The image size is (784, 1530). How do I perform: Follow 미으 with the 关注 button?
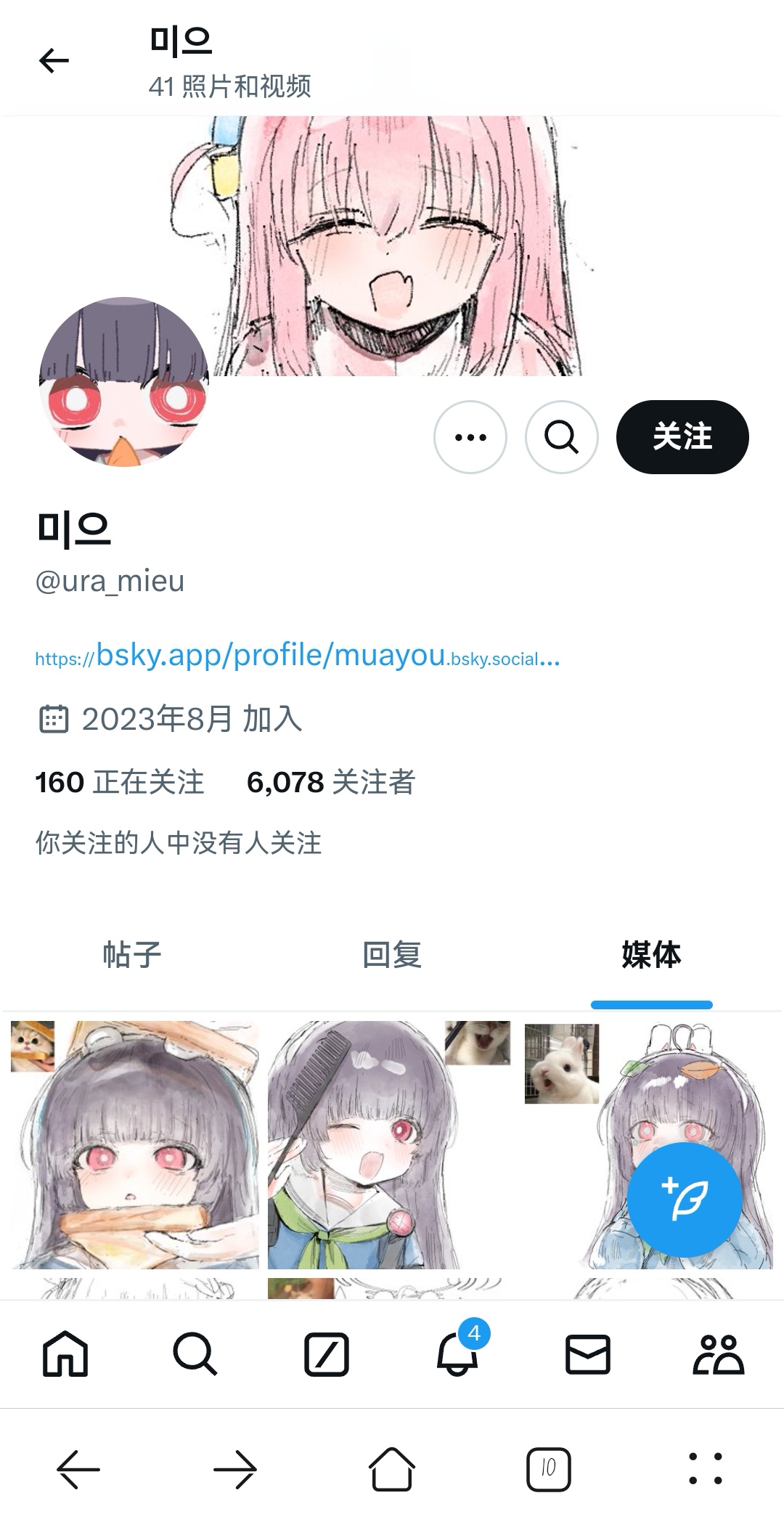click(682, 437)
